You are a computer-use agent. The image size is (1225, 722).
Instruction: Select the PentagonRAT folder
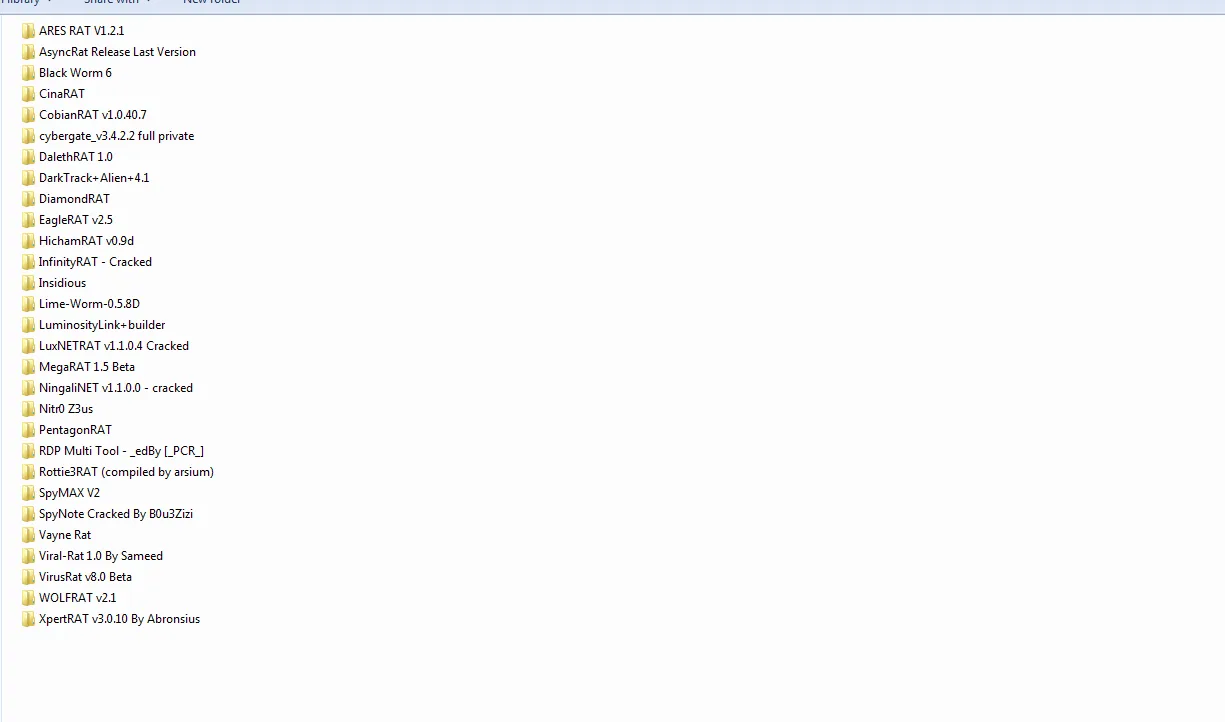coord(75,430)
